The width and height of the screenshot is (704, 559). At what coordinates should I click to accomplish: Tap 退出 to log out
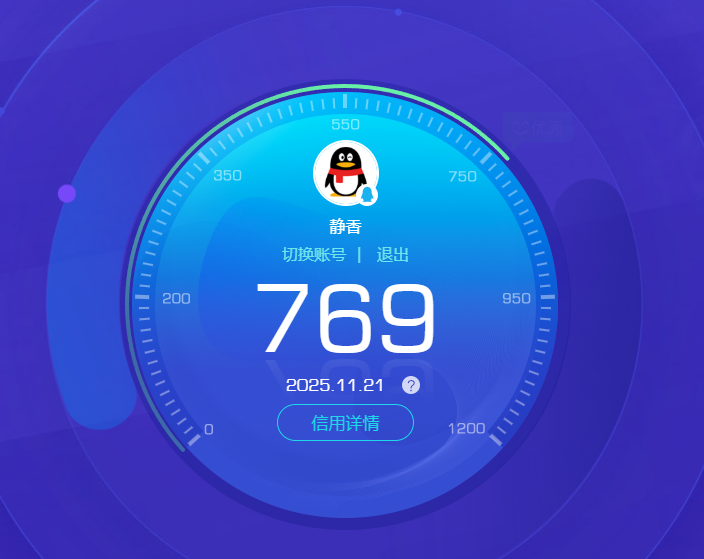click(393, 255)
